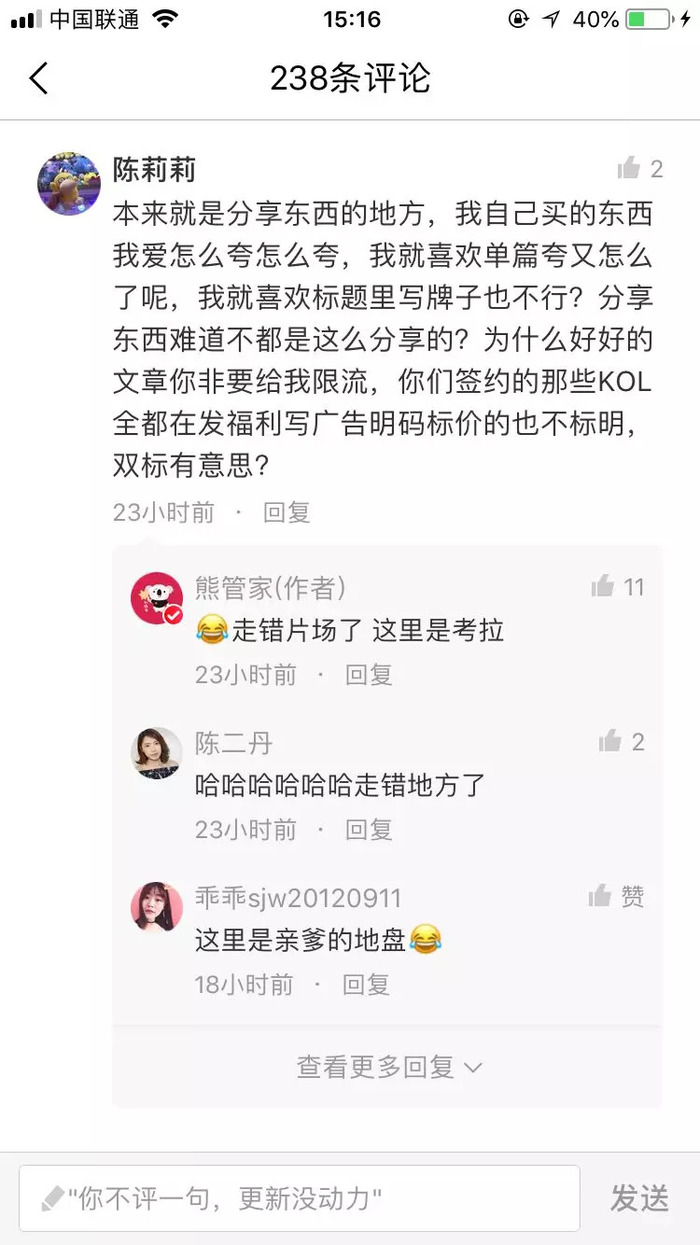Reply to 乖乖sjw20120911's comment
This screenshot has height=1245, width=700.
click(366, 985)
